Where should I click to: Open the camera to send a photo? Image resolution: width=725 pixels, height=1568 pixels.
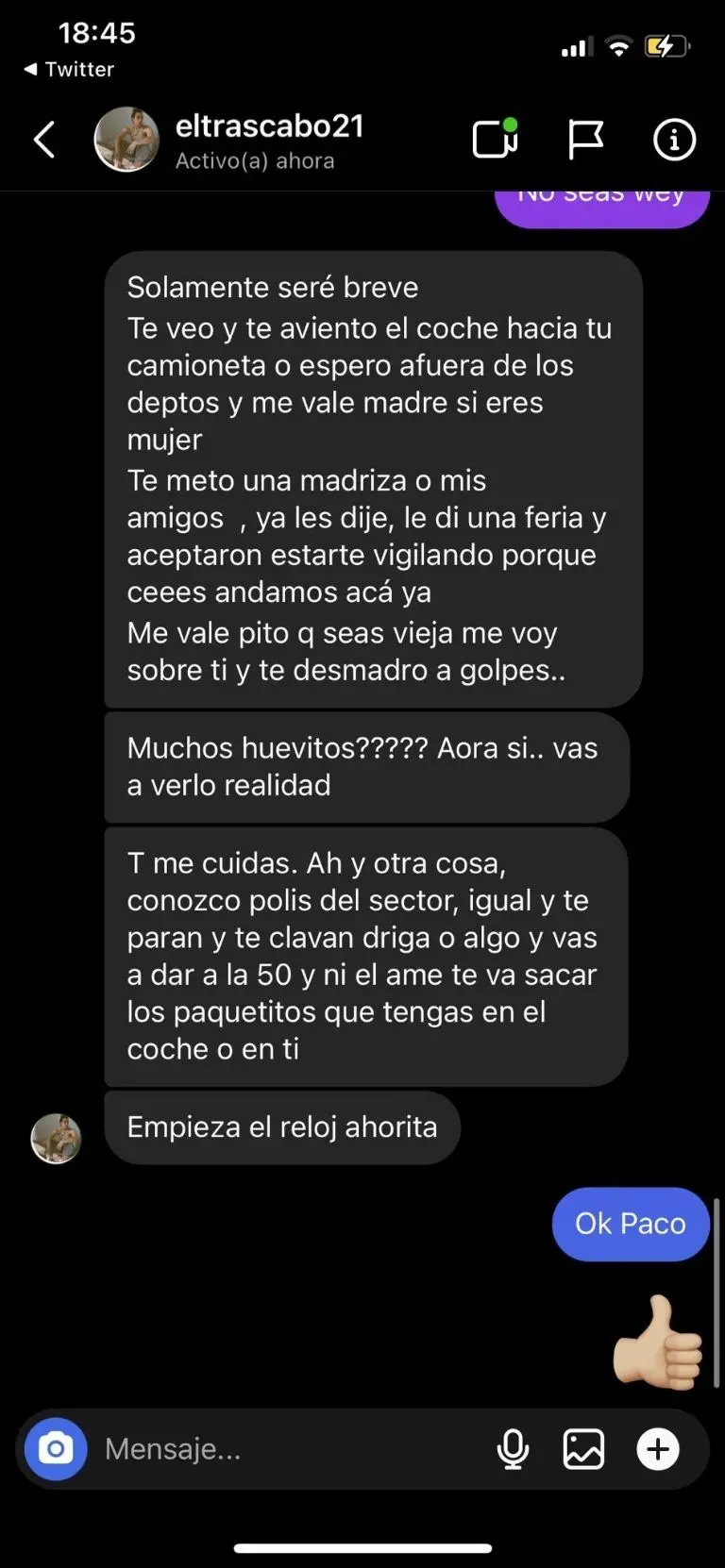pyautogui.click(x=56, y=1448)
